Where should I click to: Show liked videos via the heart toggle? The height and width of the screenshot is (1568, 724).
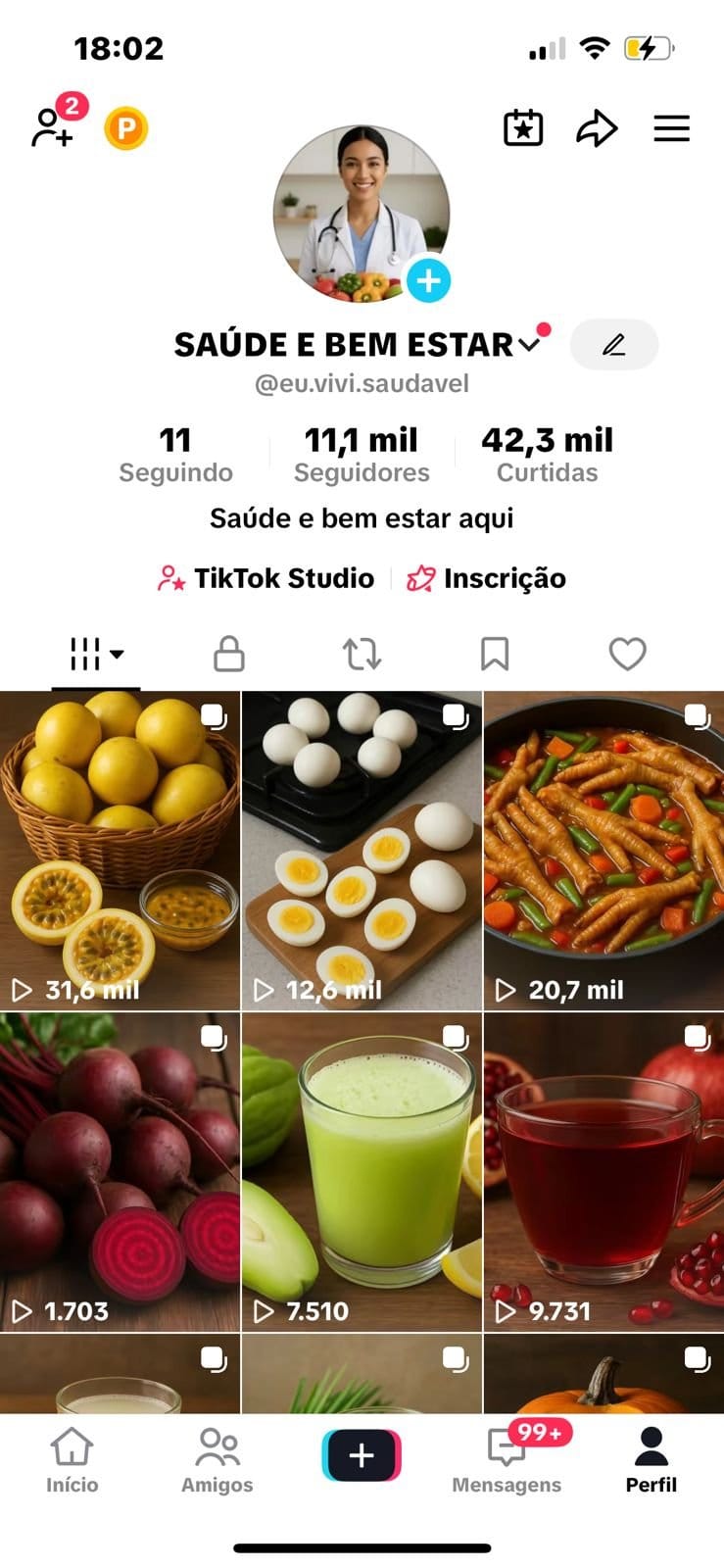tap(627, 654)
